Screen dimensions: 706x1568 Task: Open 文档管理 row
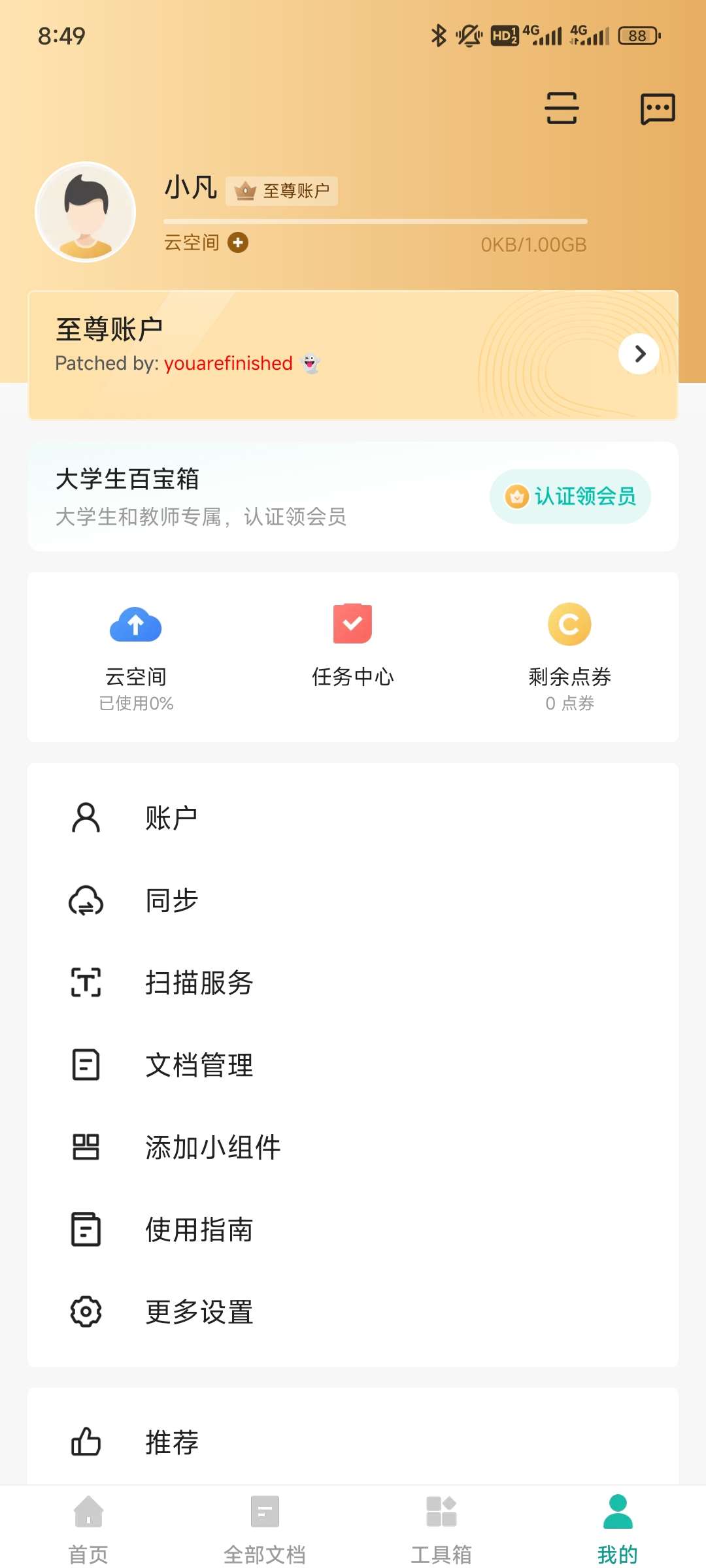[x=353, y=1065]
